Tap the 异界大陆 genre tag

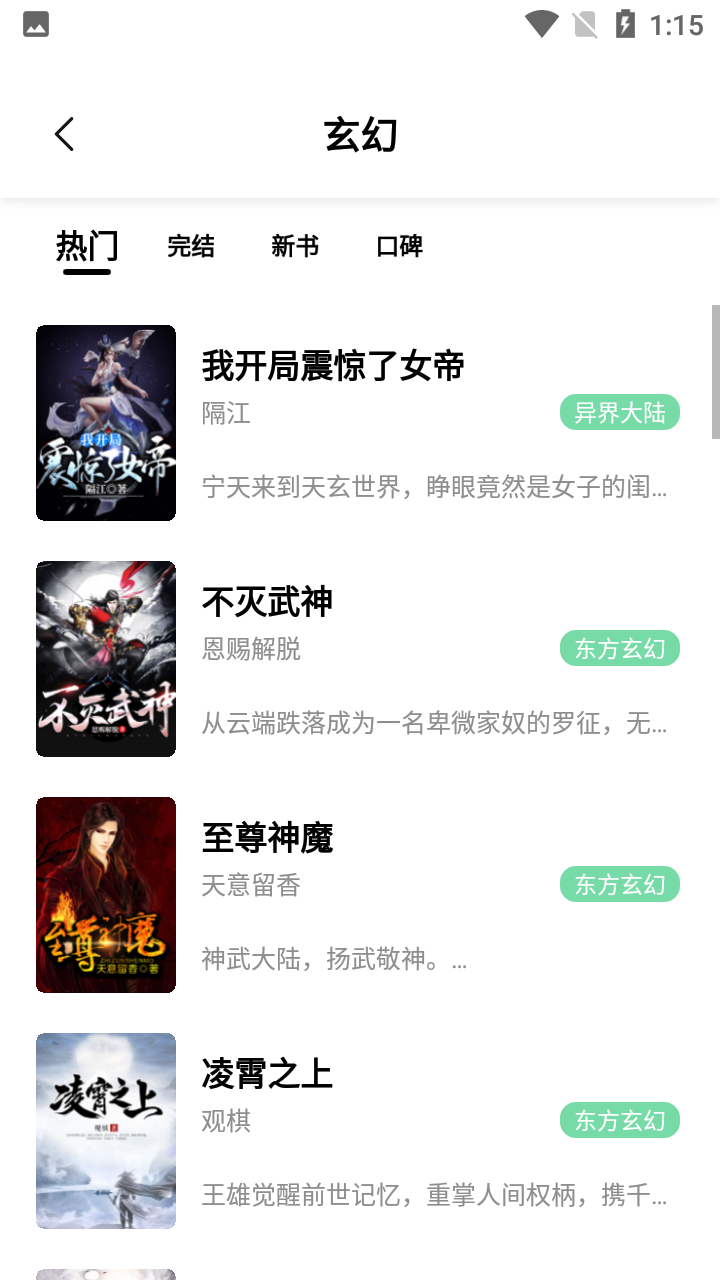pos(620,412)
